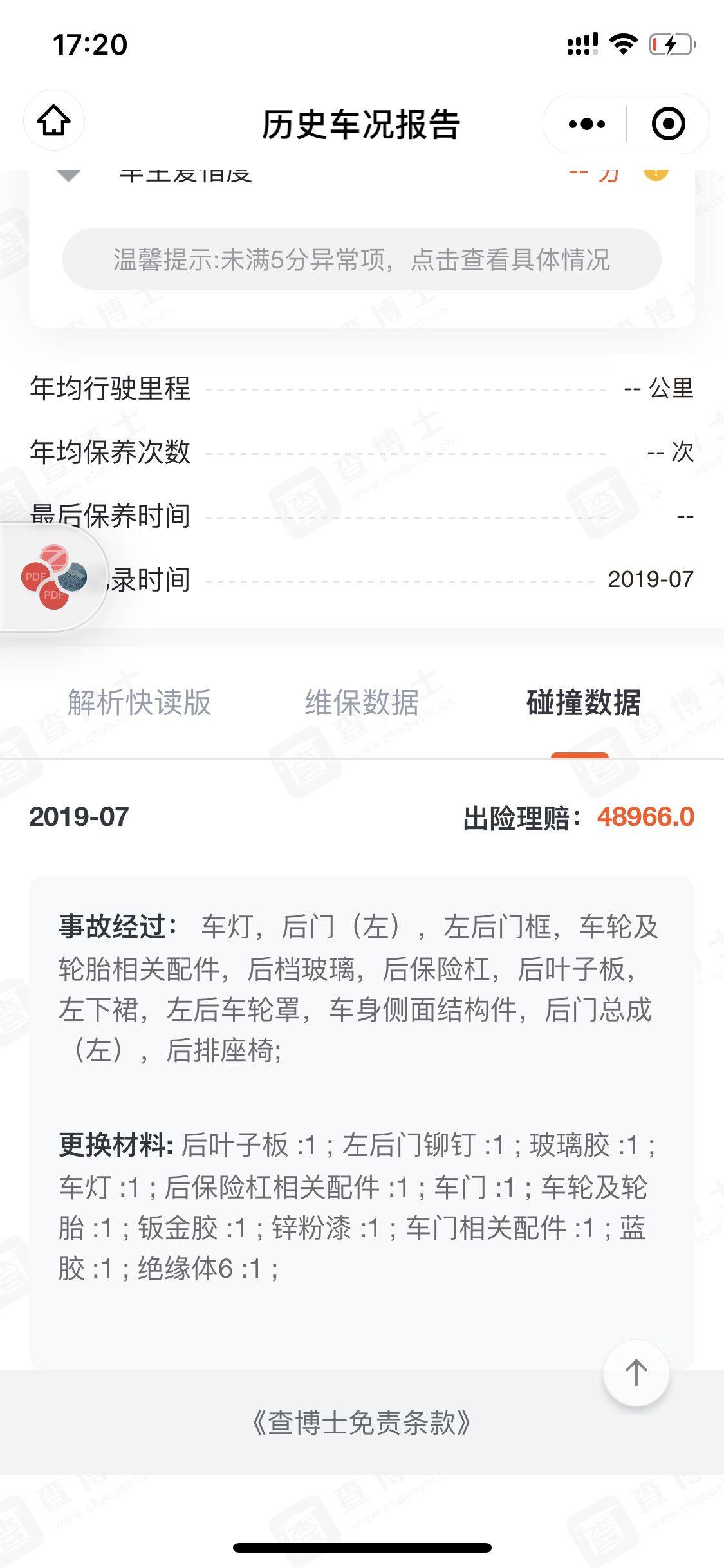This screenshot has height=1568, width=724.
Task: Select the 碰撞数据 tab
Action: point(583,702)
